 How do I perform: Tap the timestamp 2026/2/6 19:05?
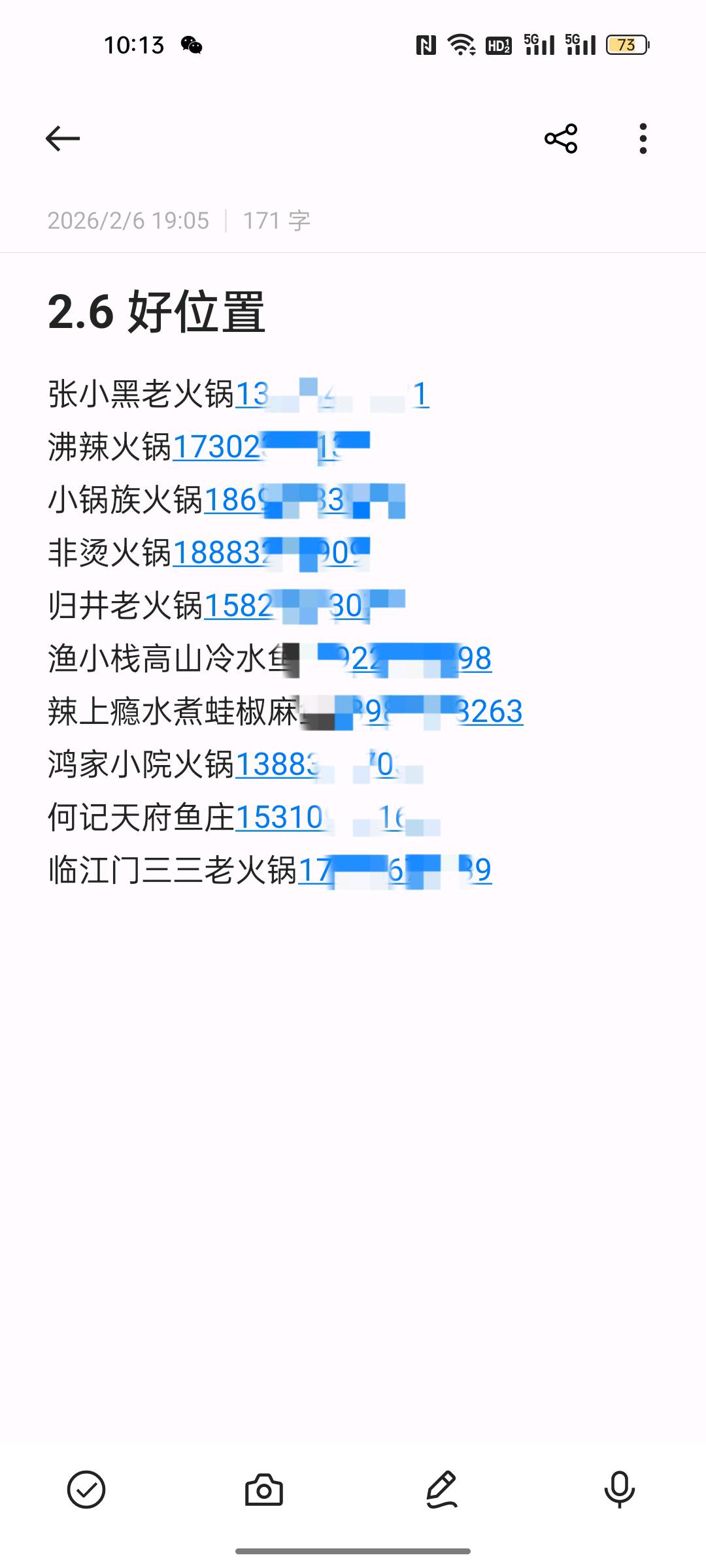[127, 221]
